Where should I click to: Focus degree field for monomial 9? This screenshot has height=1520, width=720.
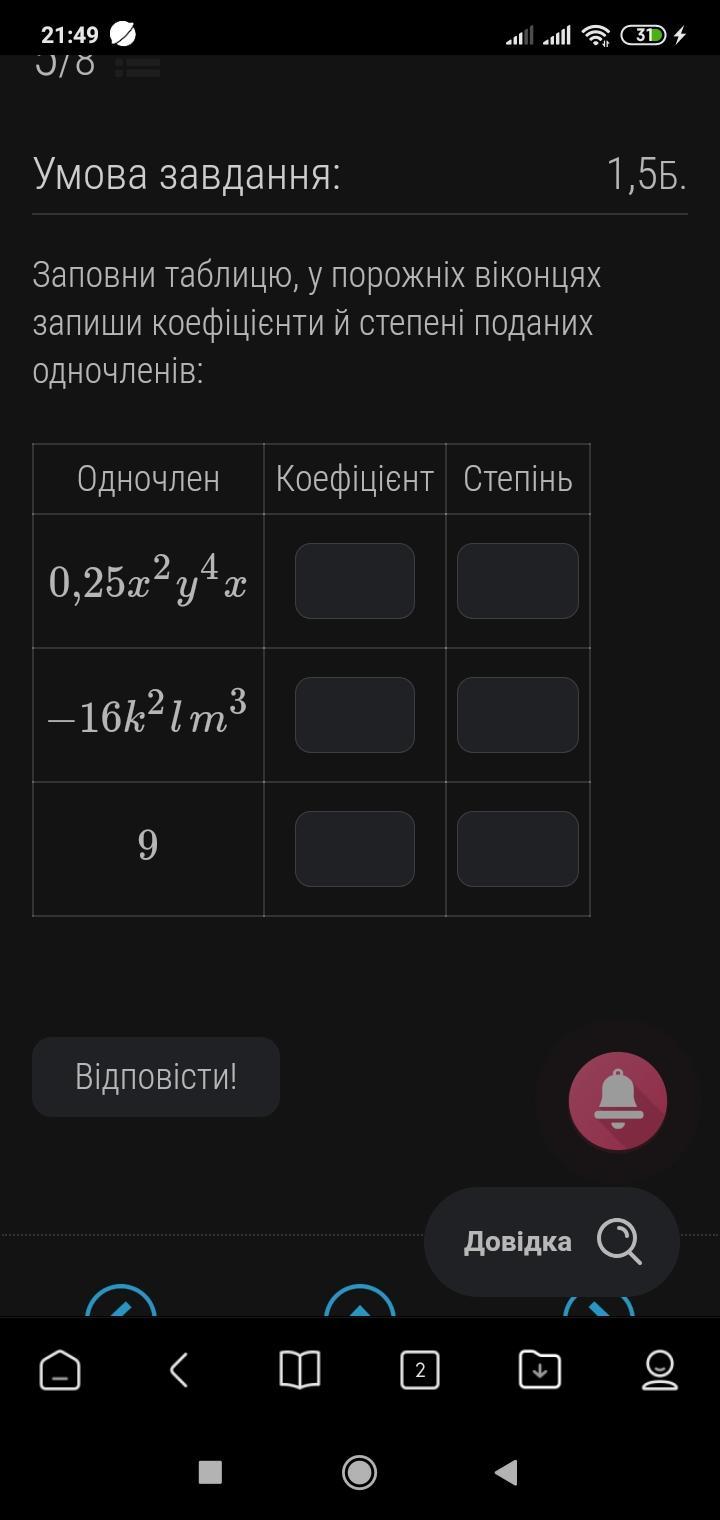point(517,849)
